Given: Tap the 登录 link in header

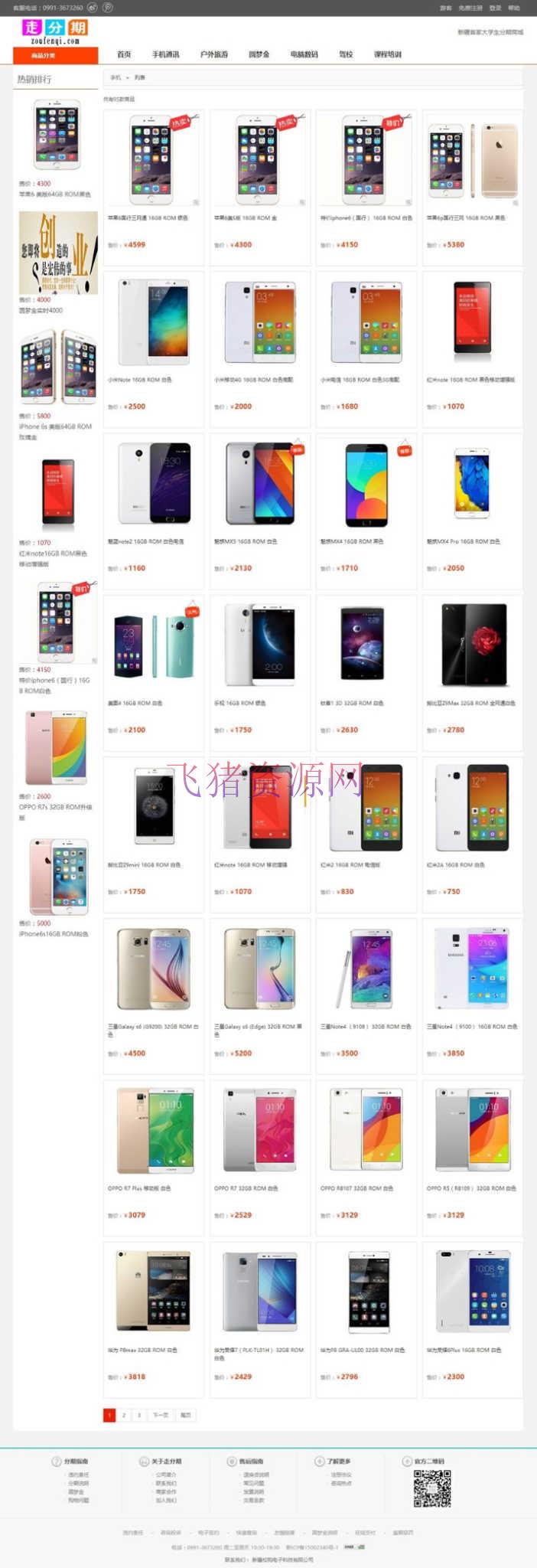Looking at the screenshot, I should 495,8.
